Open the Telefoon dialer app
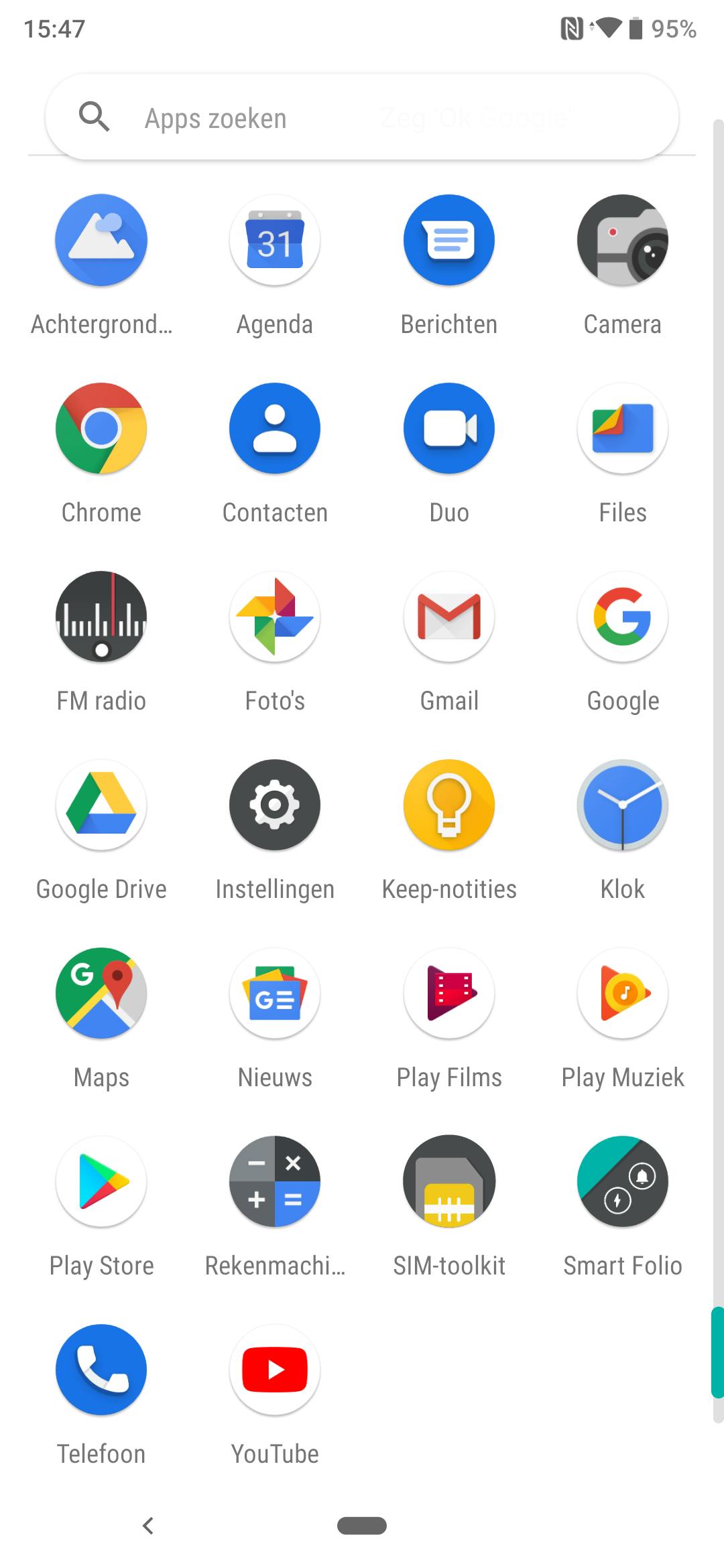Screen dimensions: 724x1568 click(x=101, y=1370)
